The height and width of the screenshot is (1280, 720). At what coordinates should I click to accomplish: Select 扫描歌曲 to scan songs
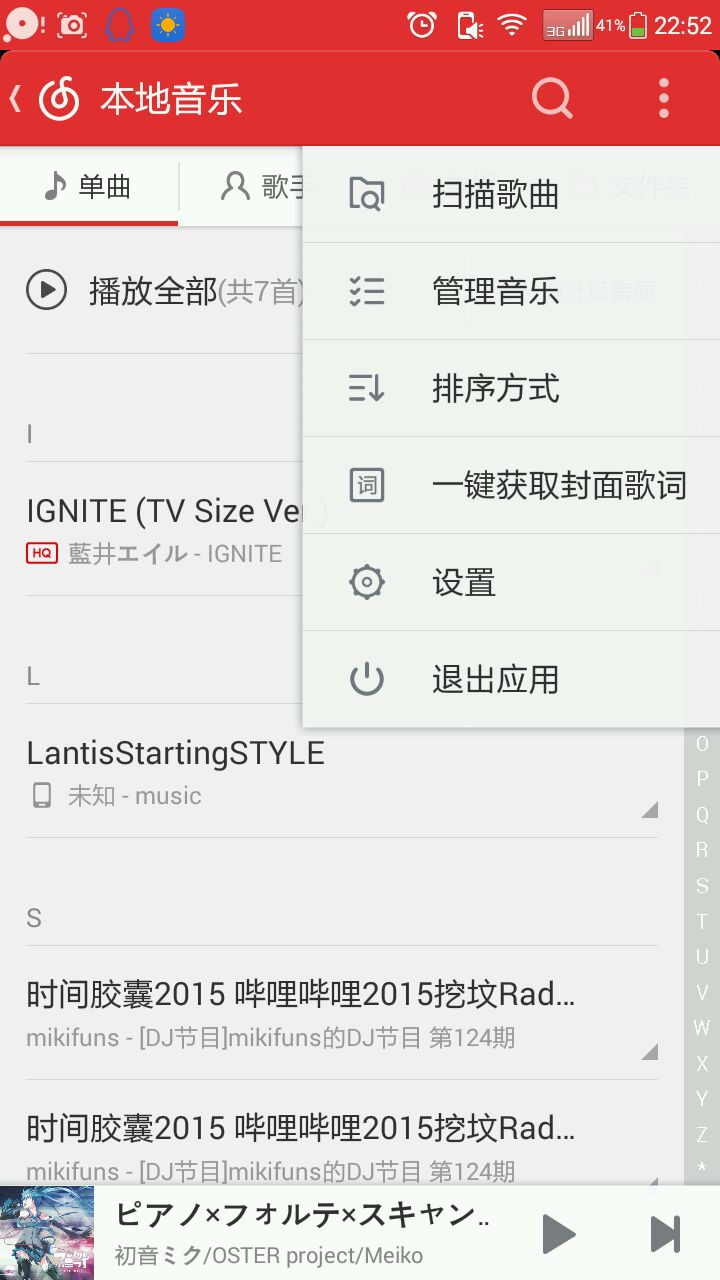coord(495,195)
